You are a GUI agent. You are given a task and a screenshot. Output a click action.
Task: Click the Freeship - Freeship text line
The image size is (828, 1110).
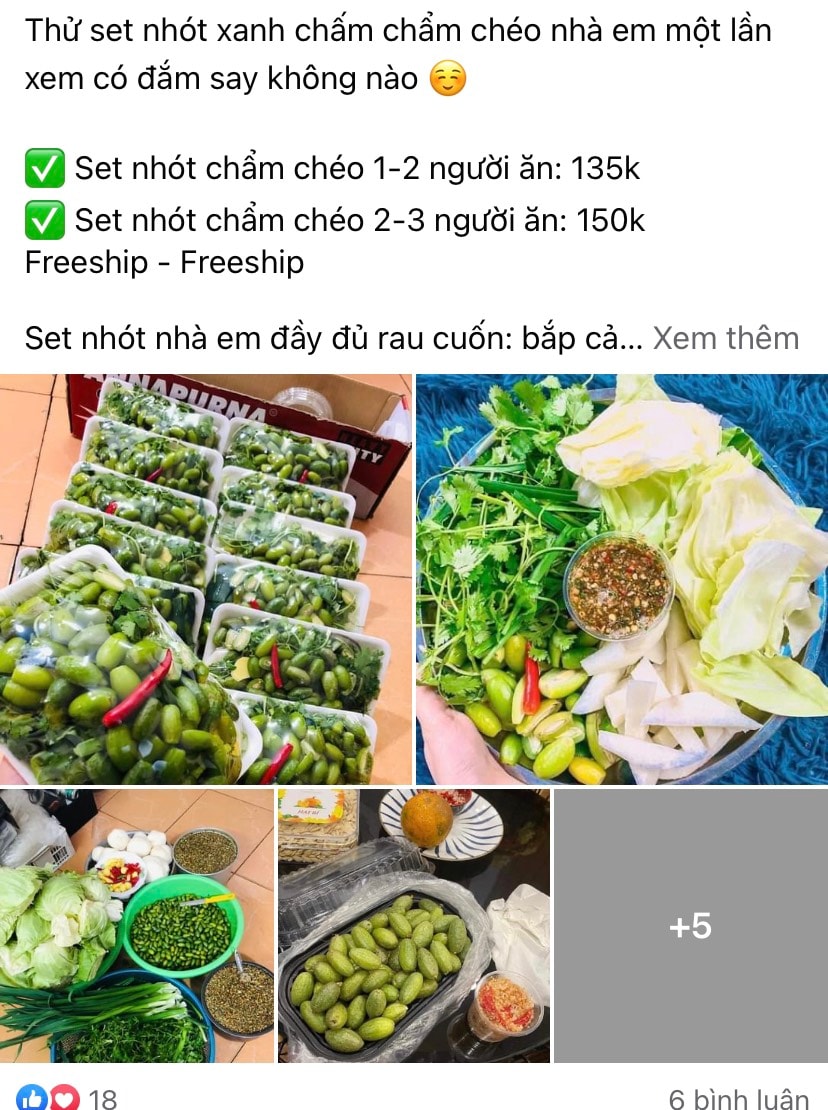pos(166,263)
